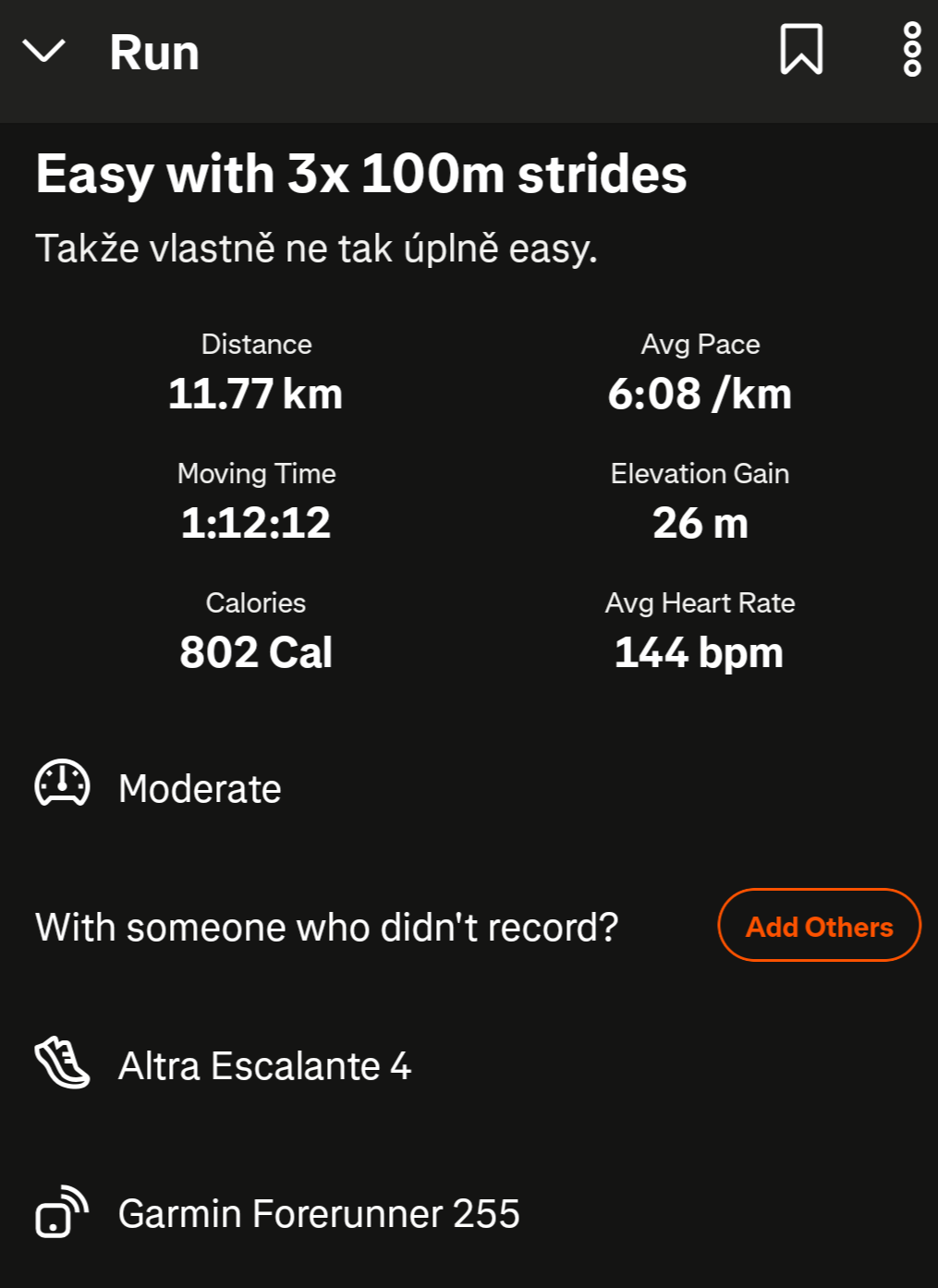938x1288 pixels.
Task: Collapse the Run screen with the down chevron
Action: tap(43, 51)
